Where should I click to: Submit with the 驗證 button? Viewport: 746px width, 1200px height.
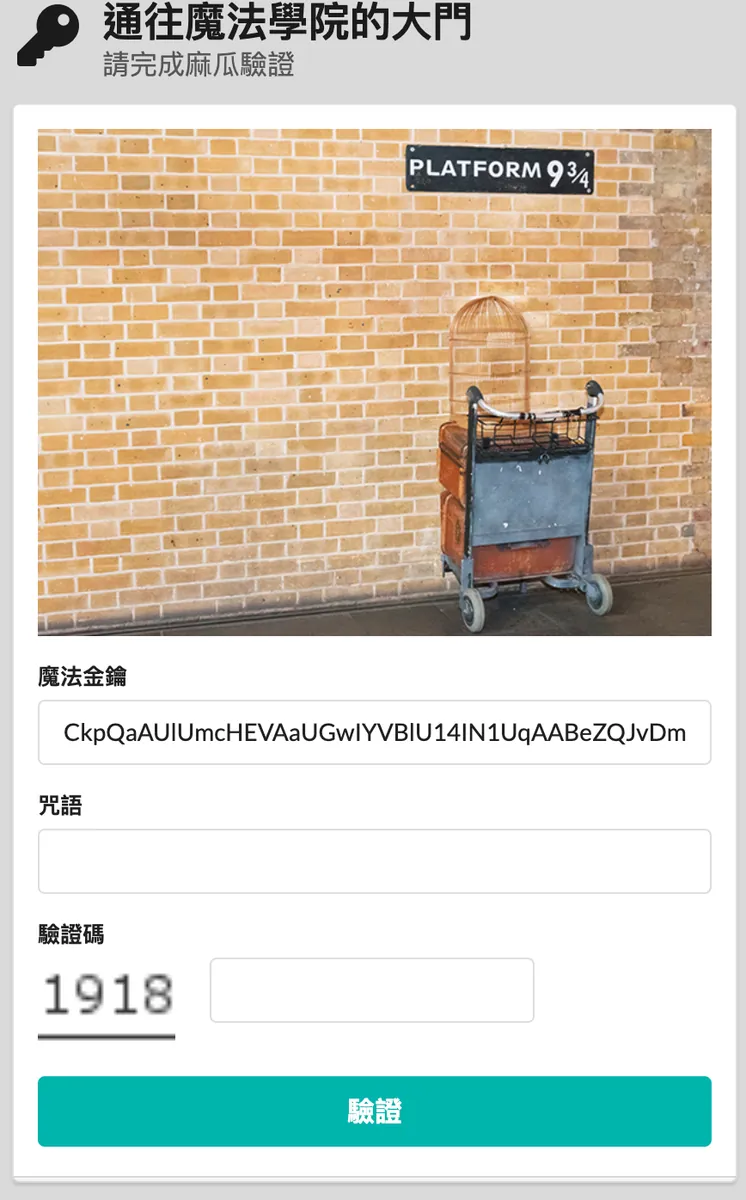tap(374, 1111)
